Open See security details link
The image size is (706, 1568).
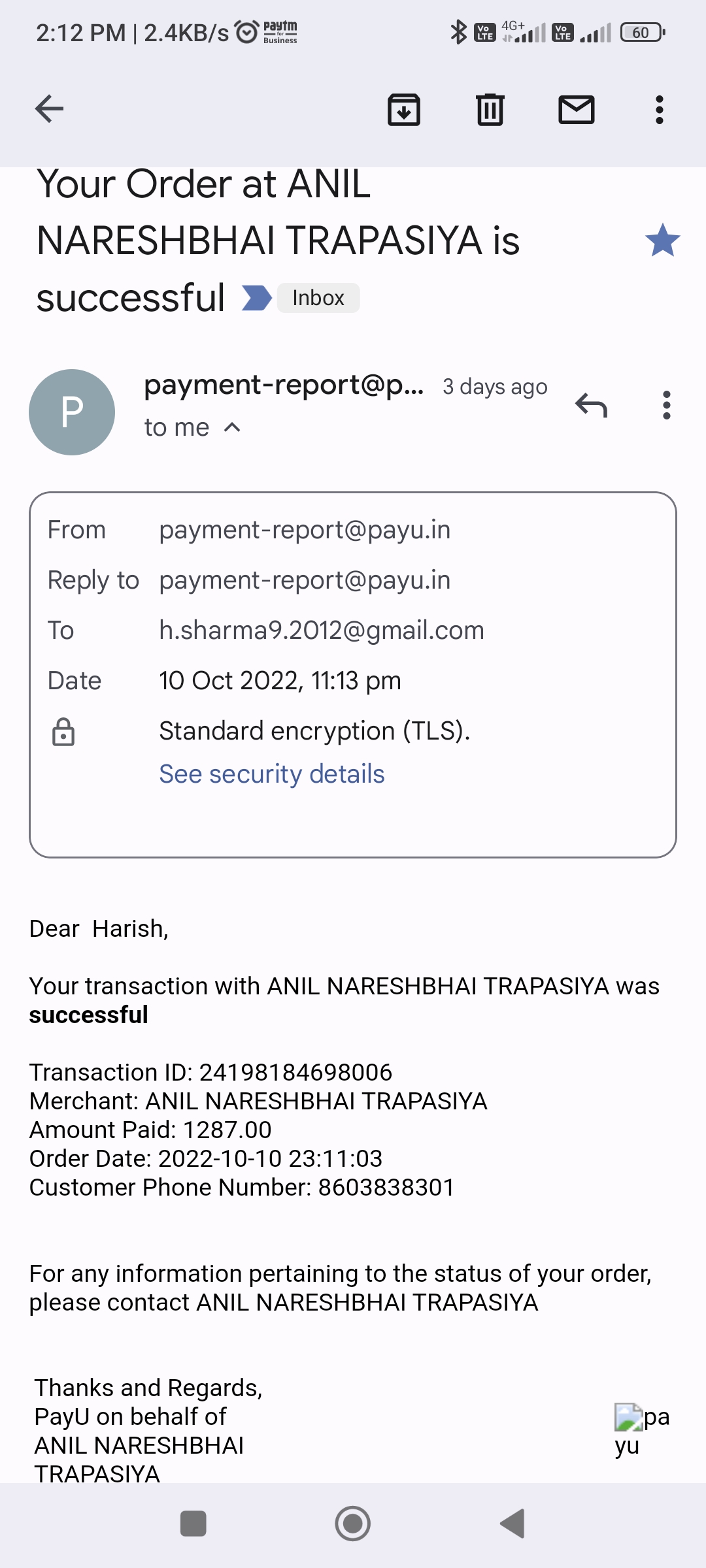coord(272,774)
